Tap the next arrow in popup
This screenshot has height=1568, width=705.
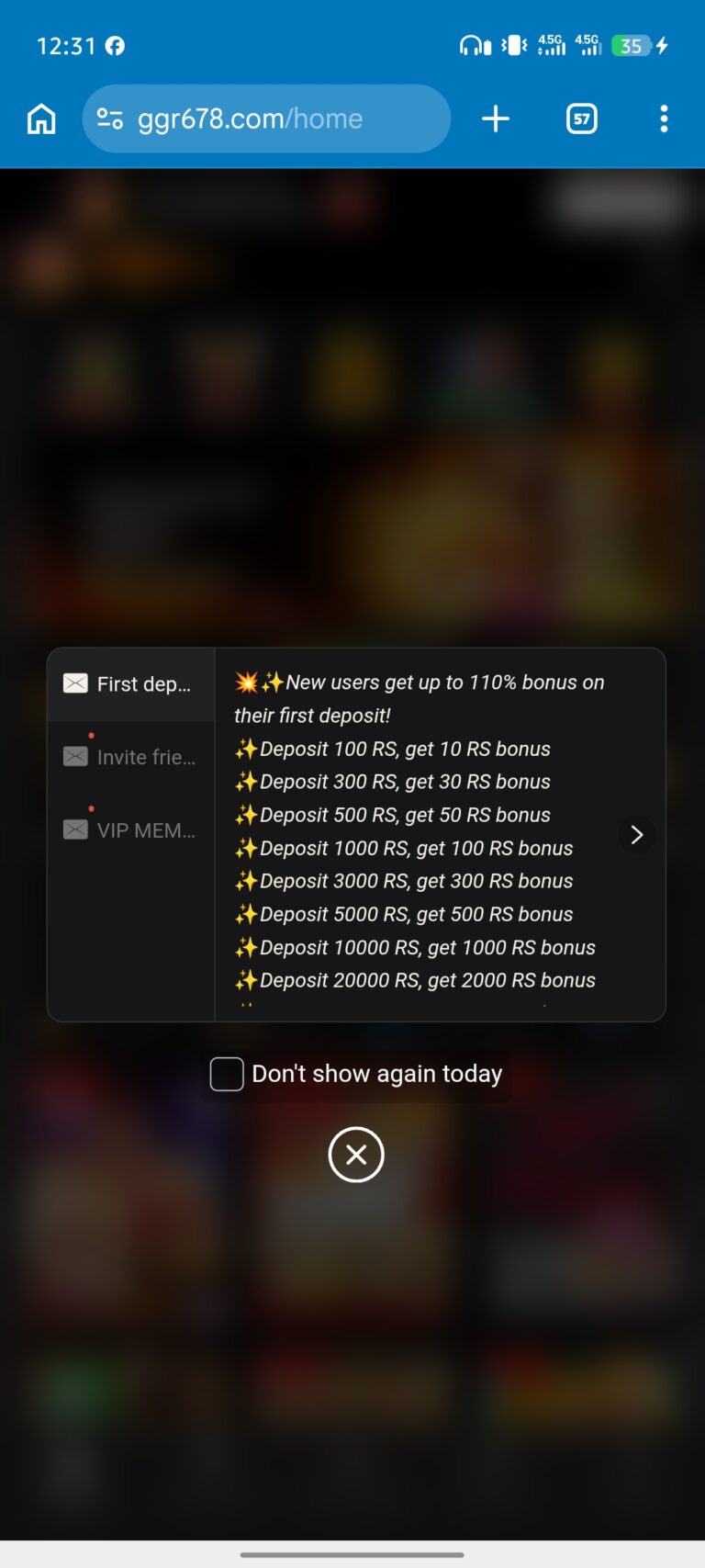[x=636, y=835]
